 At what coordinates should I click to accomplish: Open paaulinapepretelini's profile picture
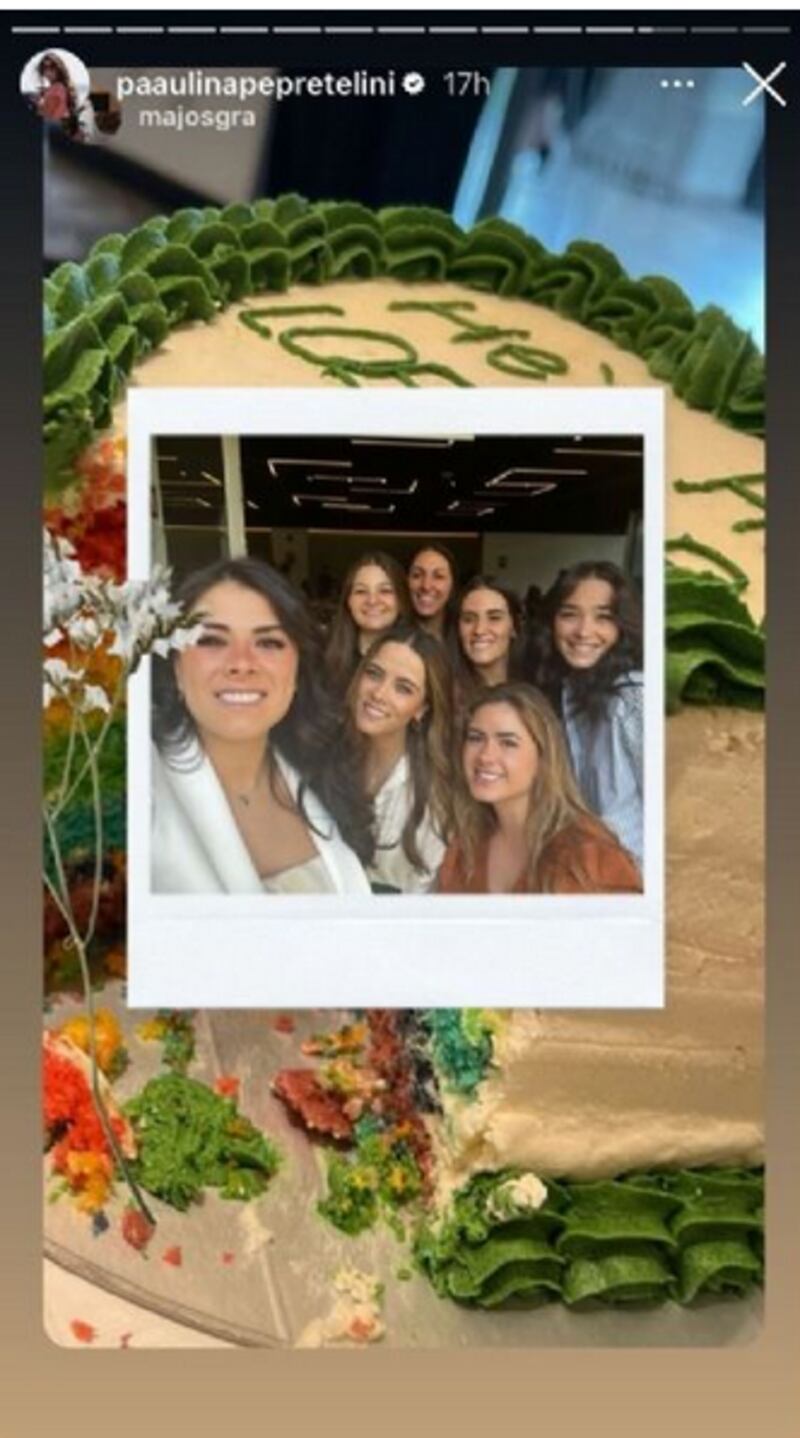point(55,85)
